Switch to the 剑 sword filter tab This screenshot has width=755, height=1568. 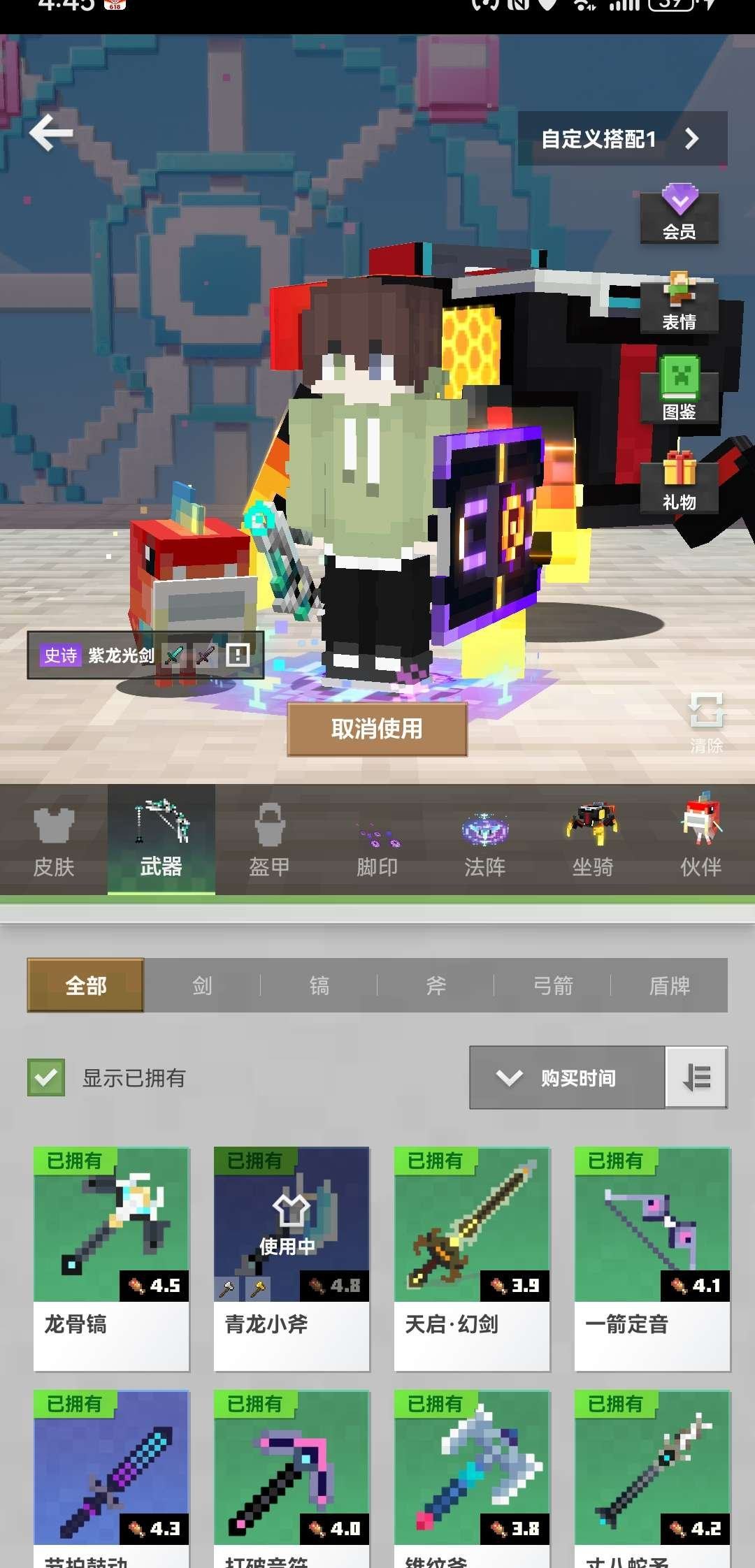pos(201,985)
